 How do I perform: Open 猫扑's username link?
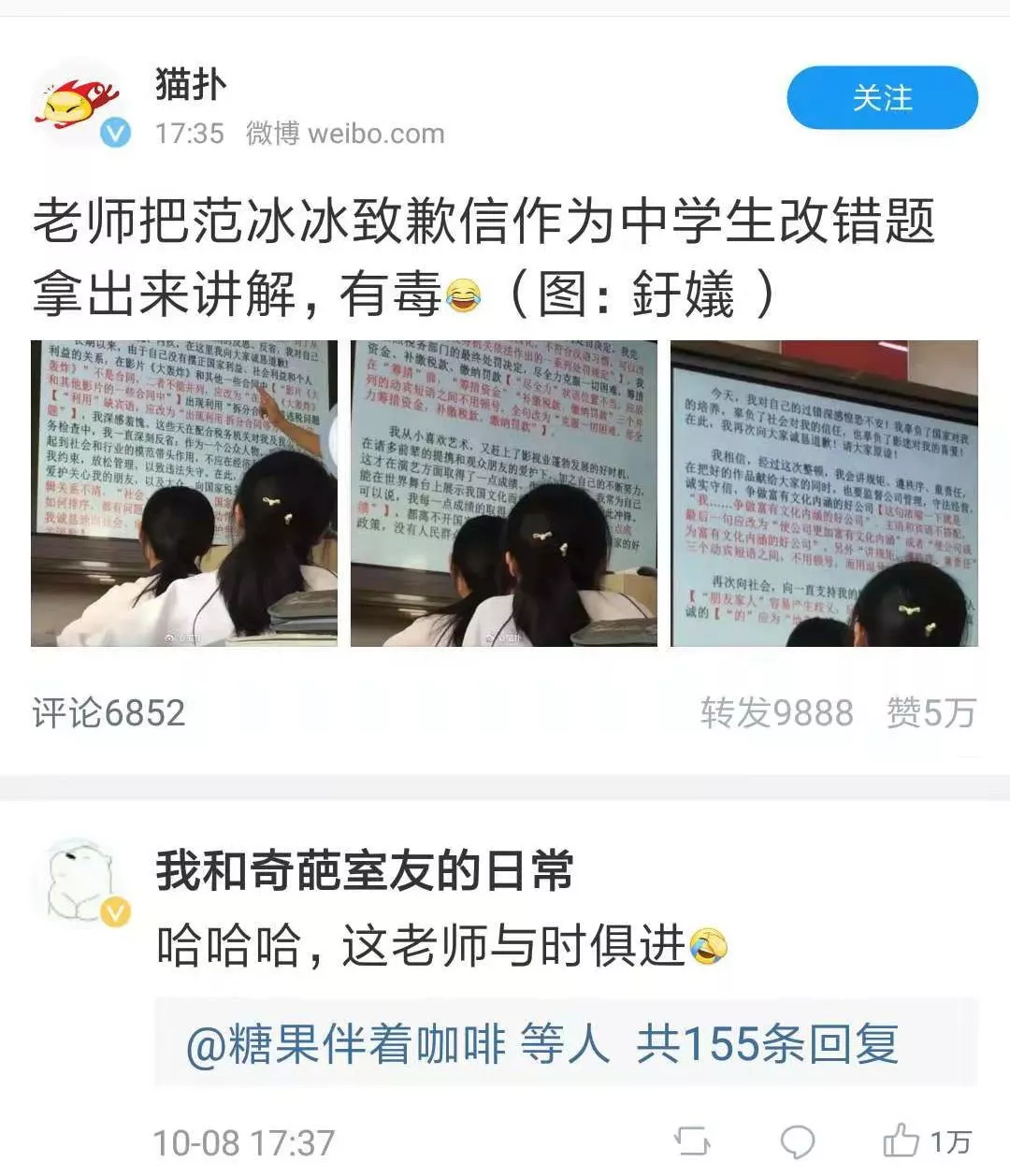(x=191, y=84)
